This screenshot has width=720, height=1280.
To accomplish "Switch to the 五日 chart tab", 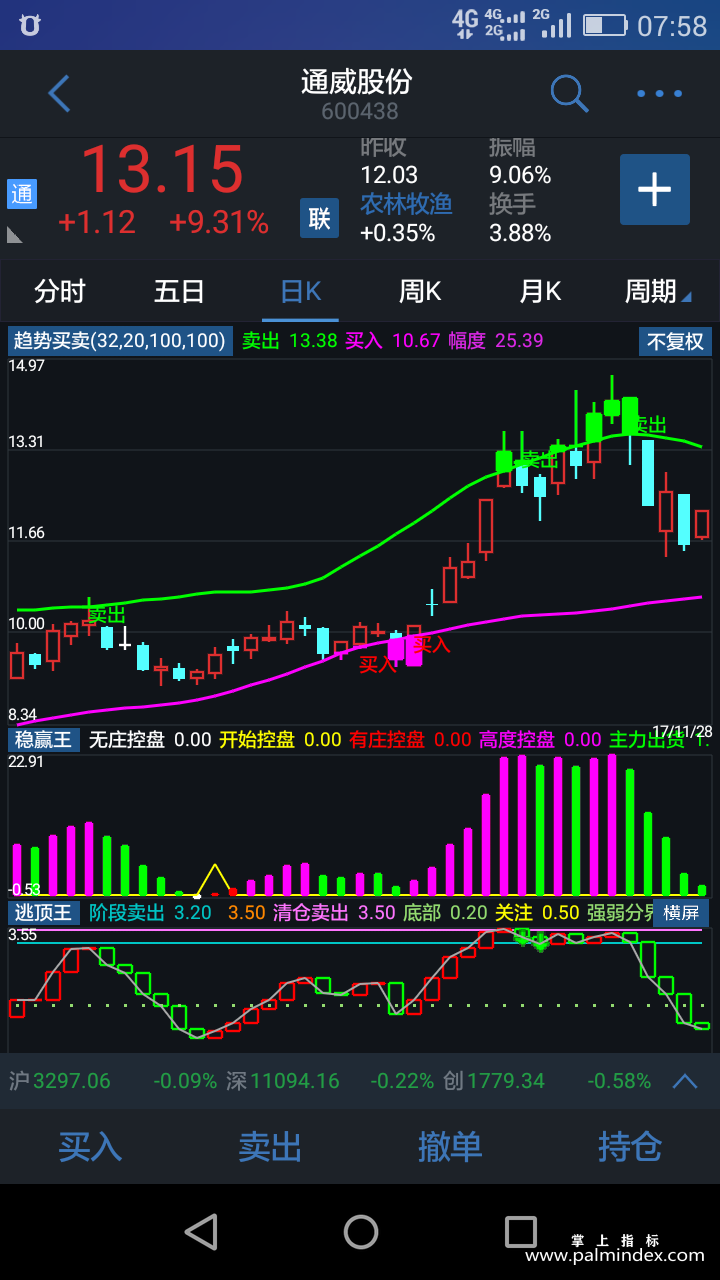I will click(x=179, y=292).
